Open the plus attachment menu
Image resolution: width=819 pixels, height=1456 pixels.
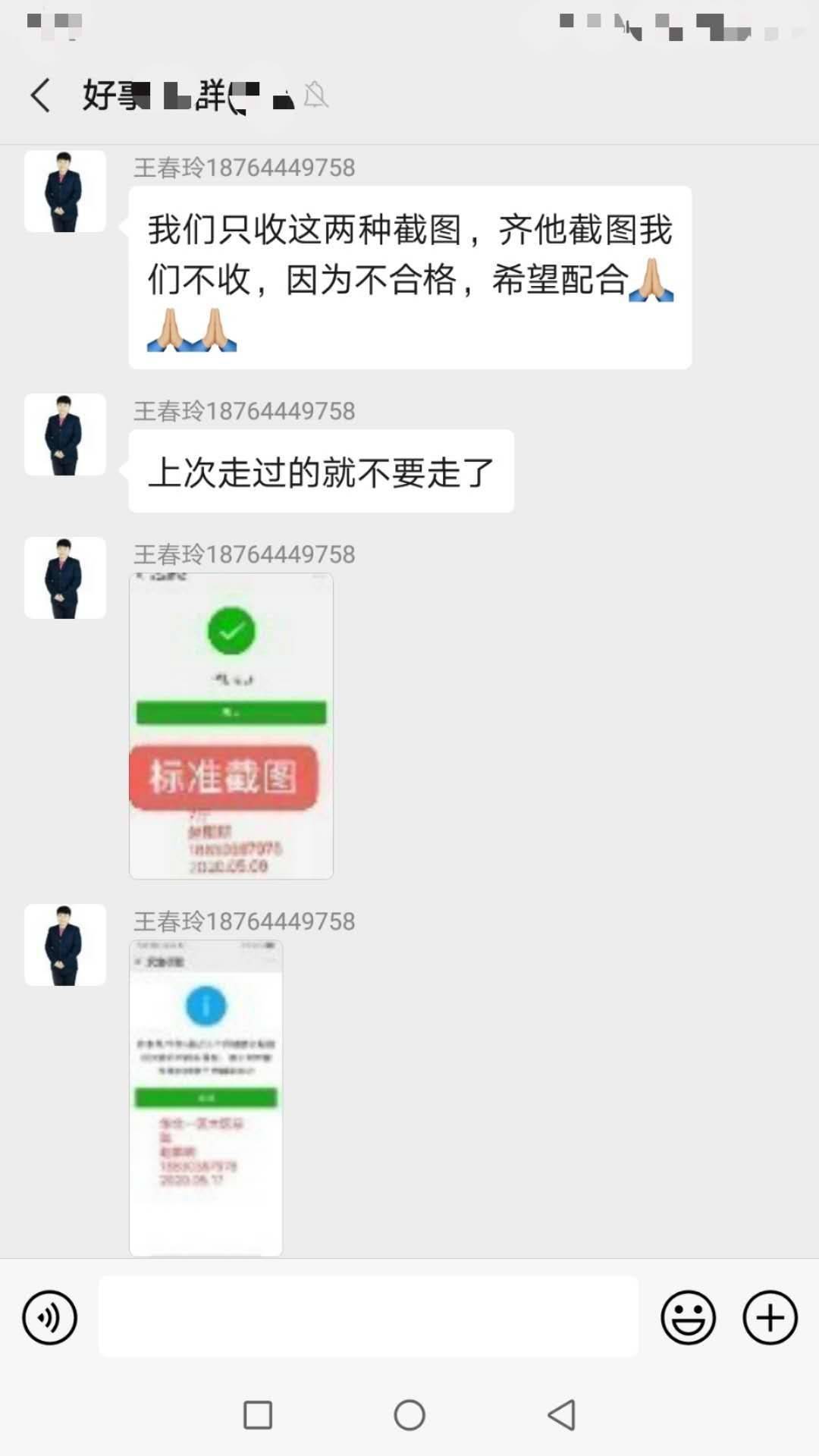click(x=770, y=1317)
